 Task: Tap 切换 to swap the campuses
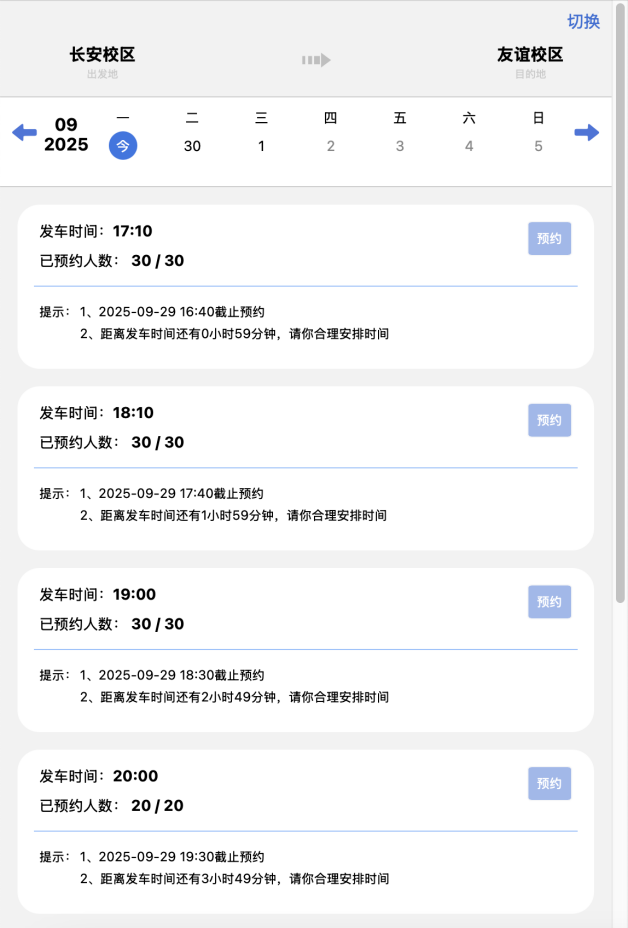click(x=583, y=22)
